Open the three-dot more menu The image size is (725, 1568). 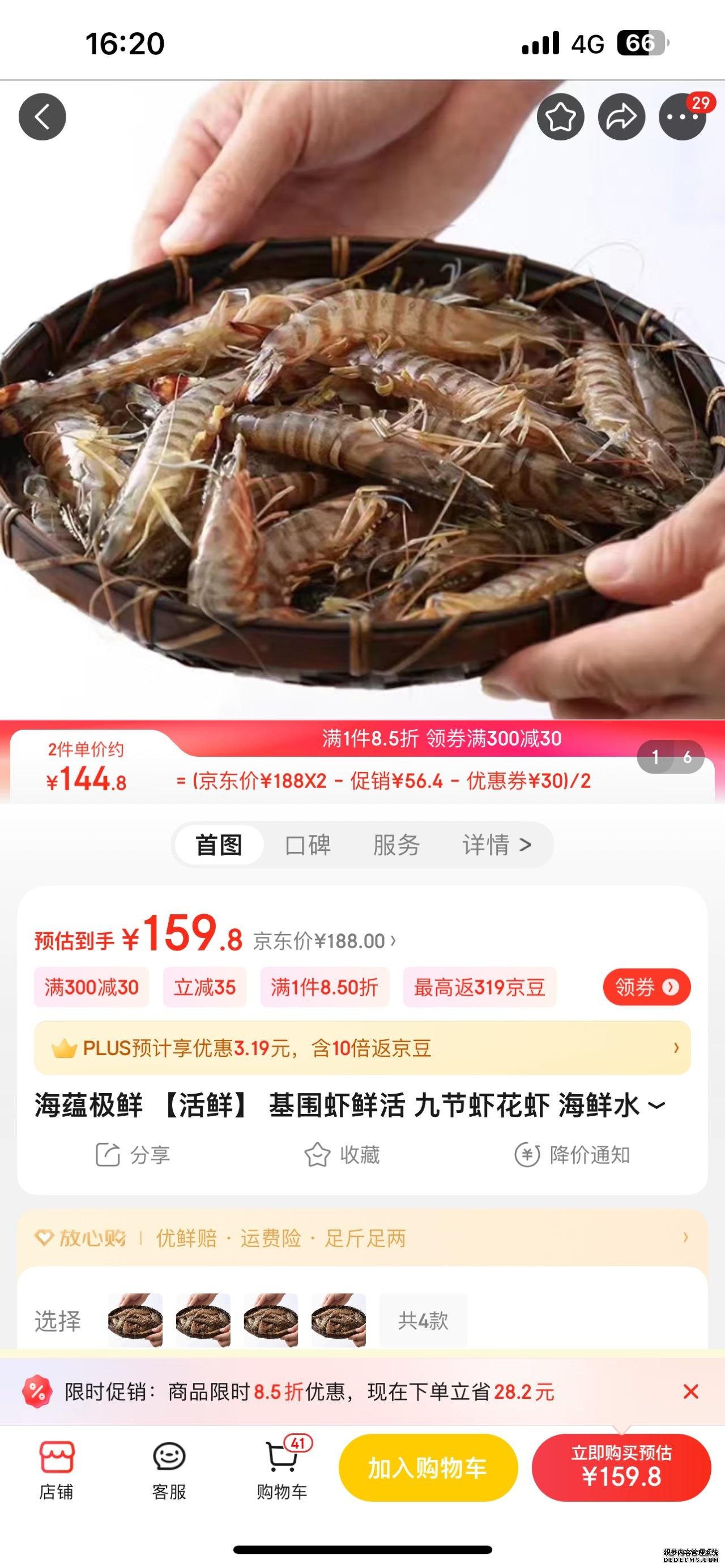(x=682, y=117)
